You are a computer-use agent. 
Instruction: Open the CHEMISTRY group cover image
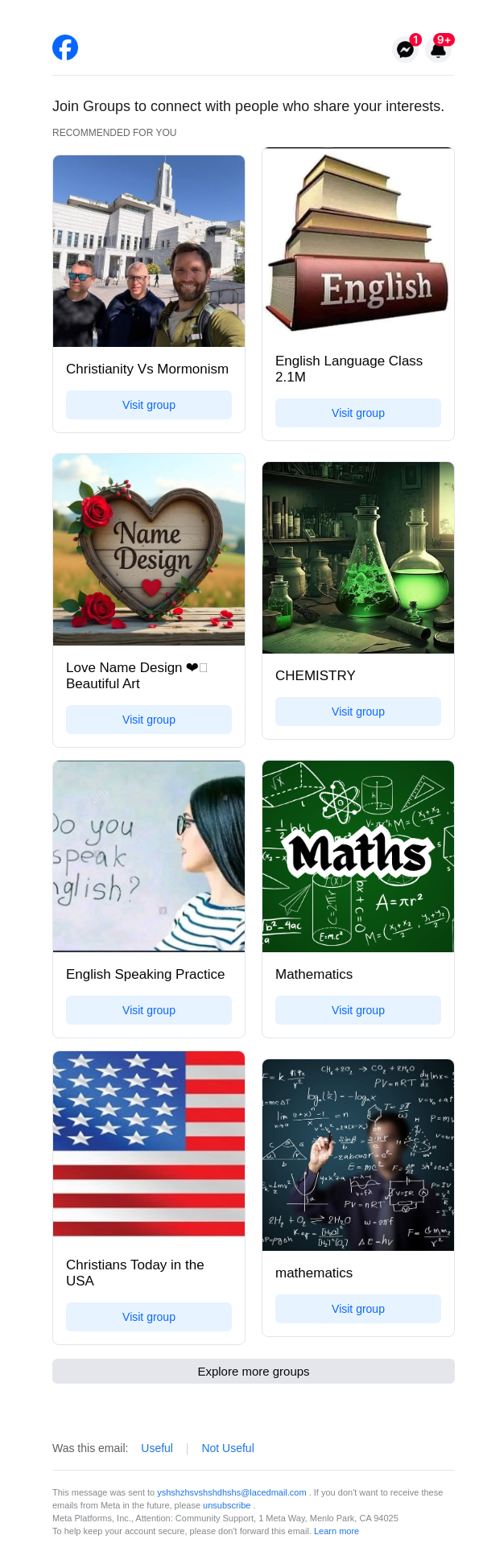click(x=358, y=558)
